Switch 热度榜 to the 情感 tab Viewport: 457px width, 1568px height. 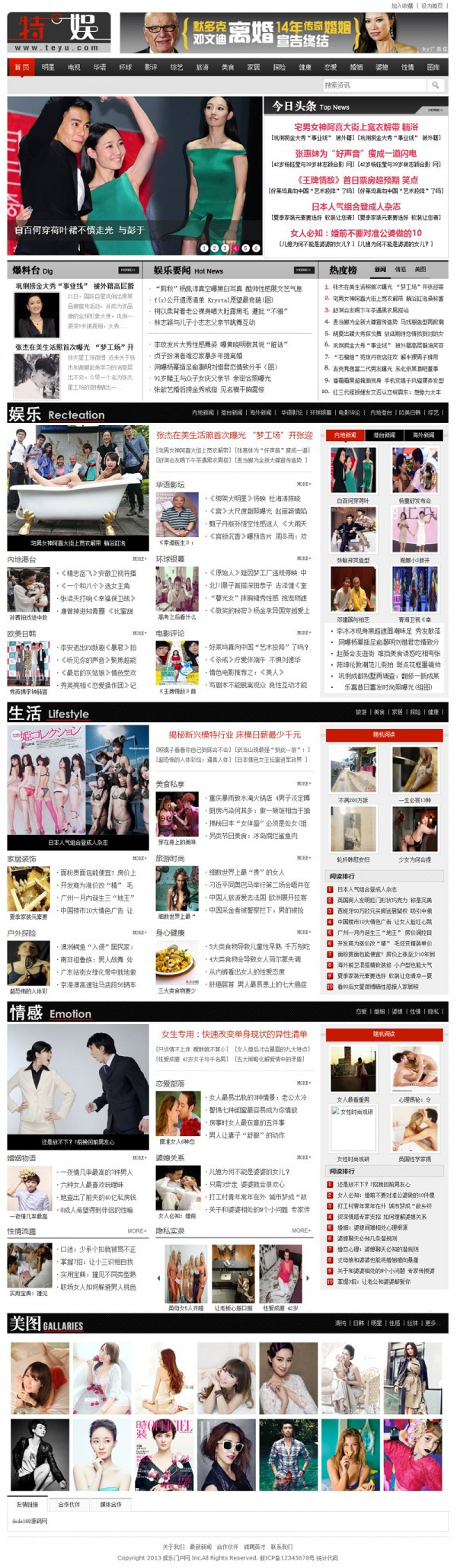click(401, 270)
